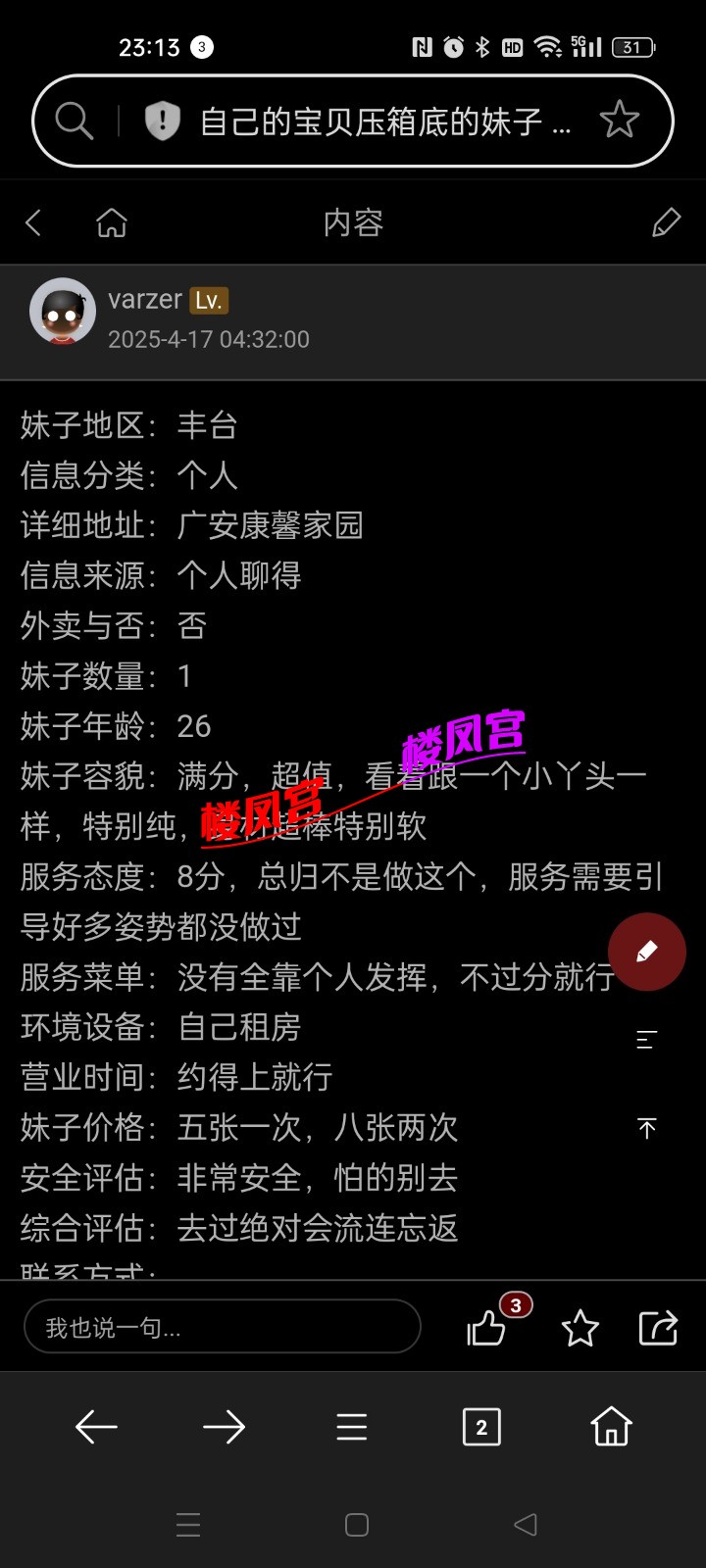Toggle the star to bookmark this post
706x1568 pixels.
(x=580, y=1329)
